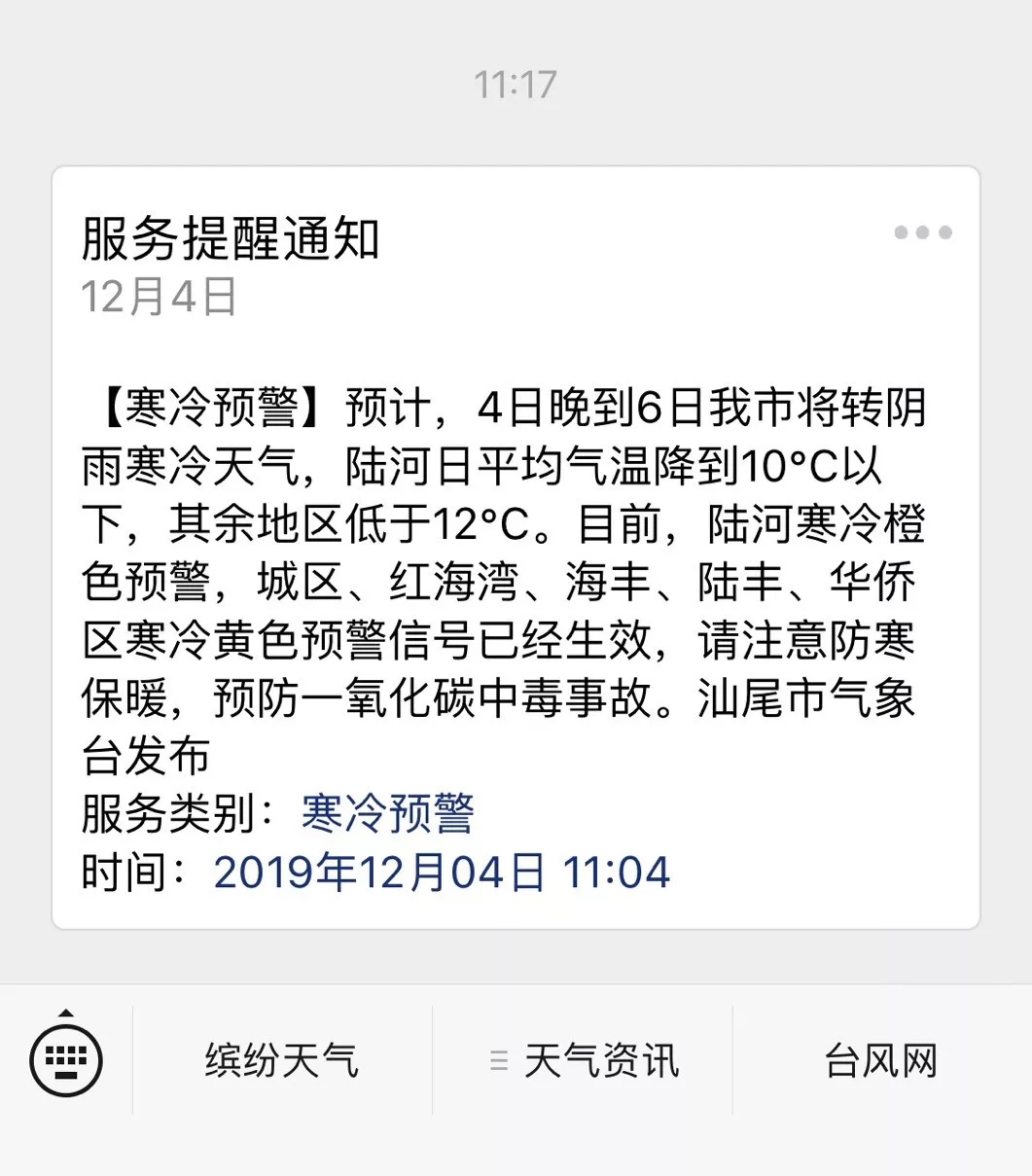Open the 台风网 menu
This screenshot has width=1032, height=1176.
[880, 1060]
